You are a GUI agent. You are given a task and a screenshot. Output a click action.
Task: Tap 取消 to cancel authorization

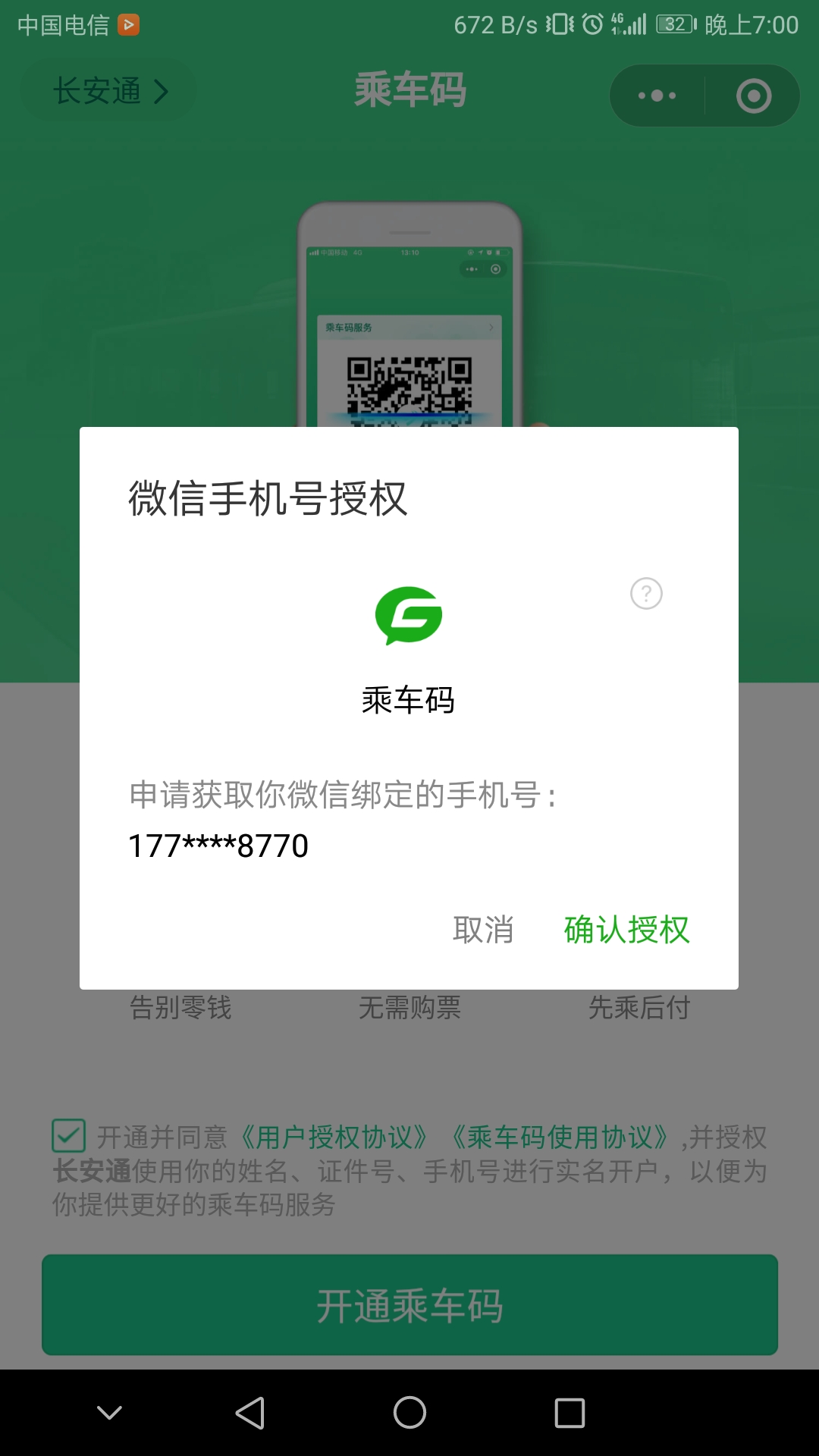[x=483, y=930]
